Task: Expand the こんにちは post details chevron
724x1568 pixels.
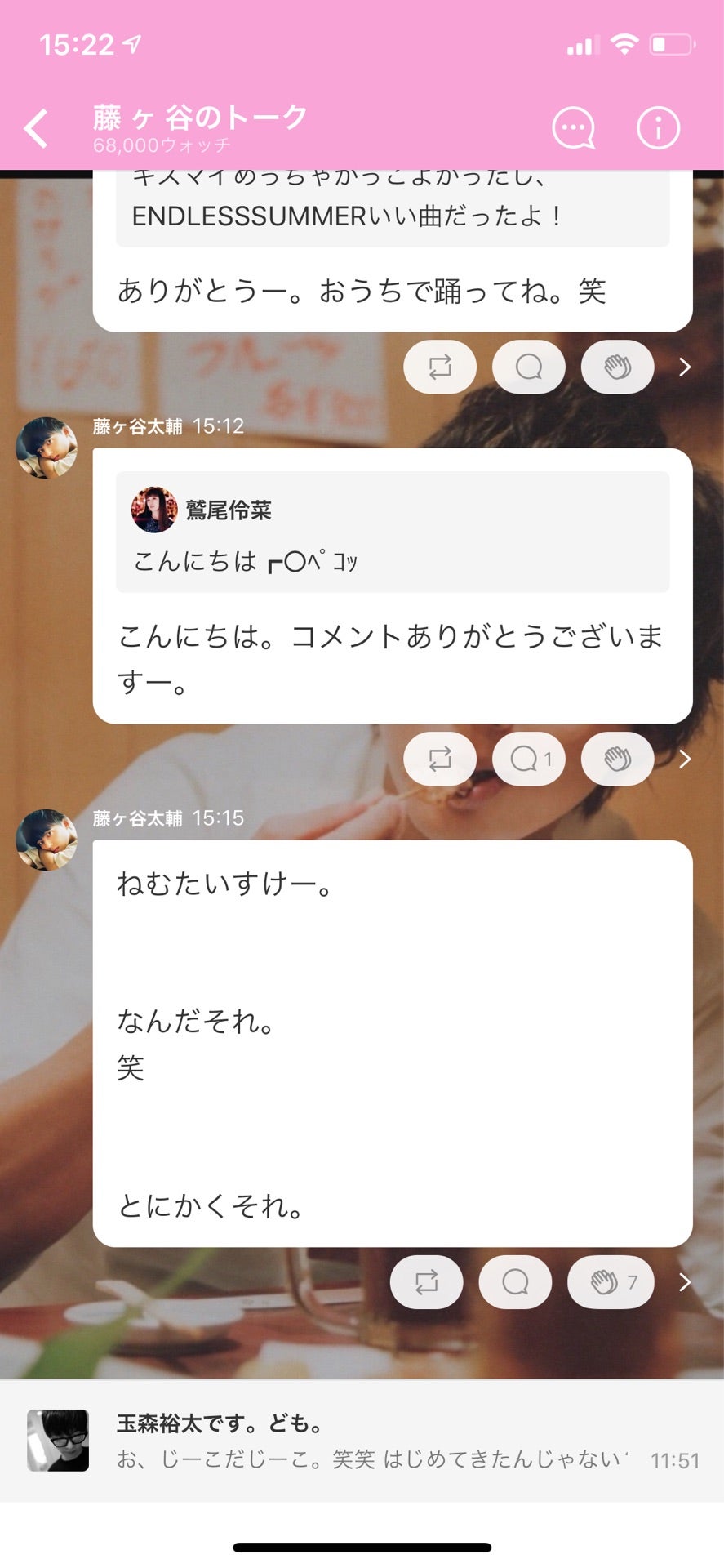Action: click(684, 759)
